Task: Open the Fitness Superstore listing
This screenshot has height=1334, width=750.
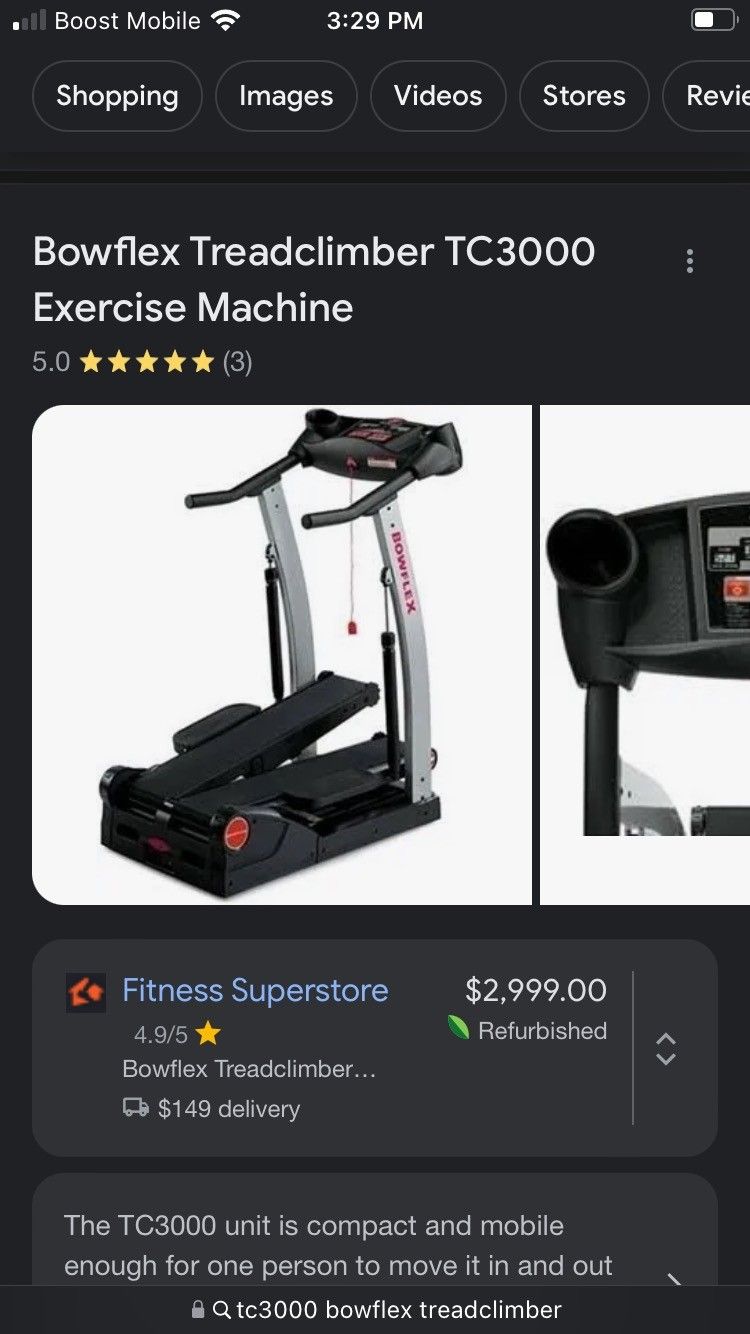Action: (x=255, y=990)
